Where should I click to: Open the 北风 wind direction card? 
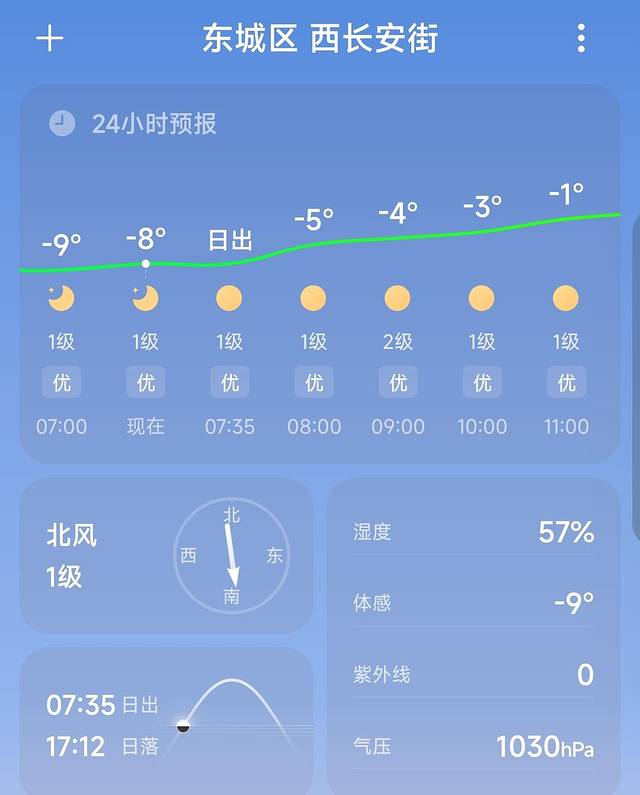(166, 555)
